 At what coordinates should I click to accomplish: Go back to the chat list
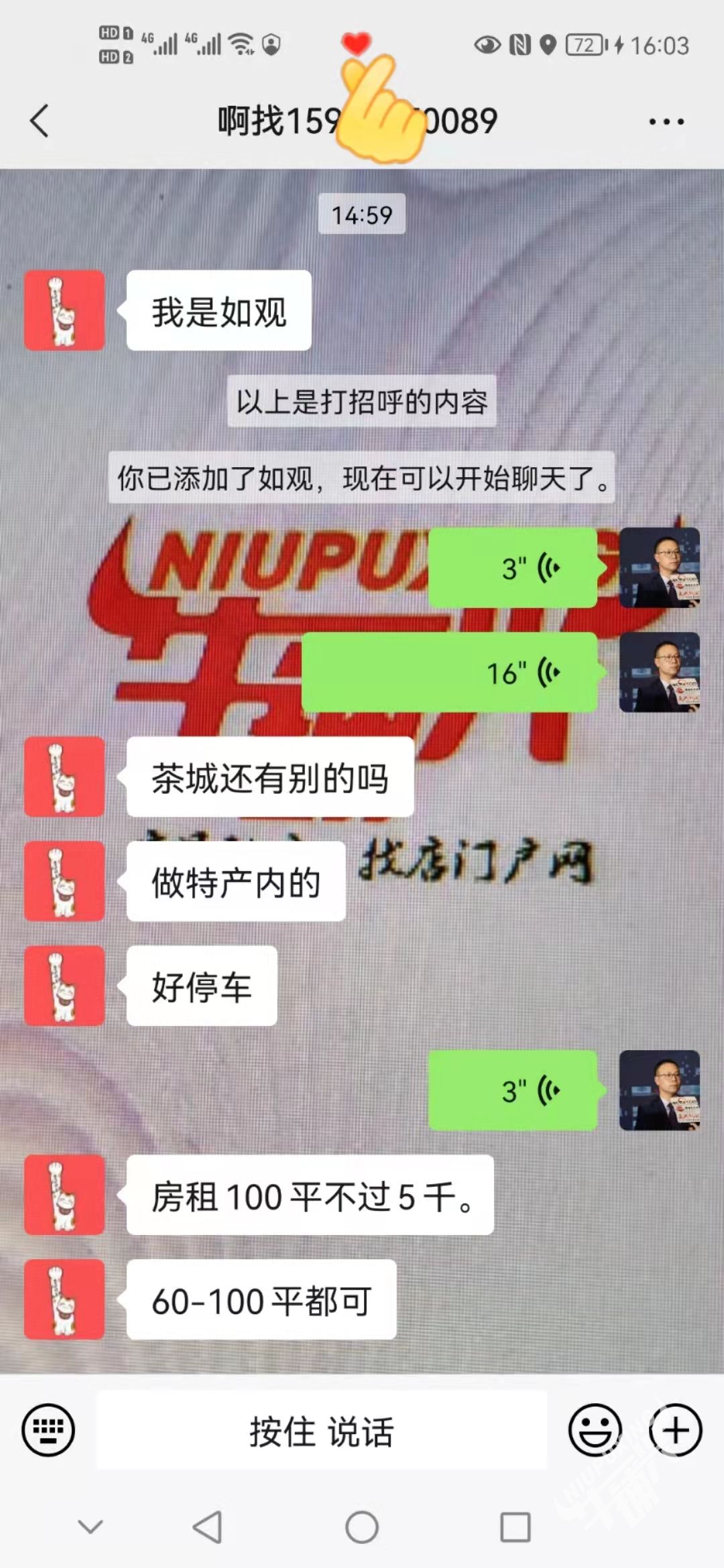pyautogui.click(x=40, y=121)
